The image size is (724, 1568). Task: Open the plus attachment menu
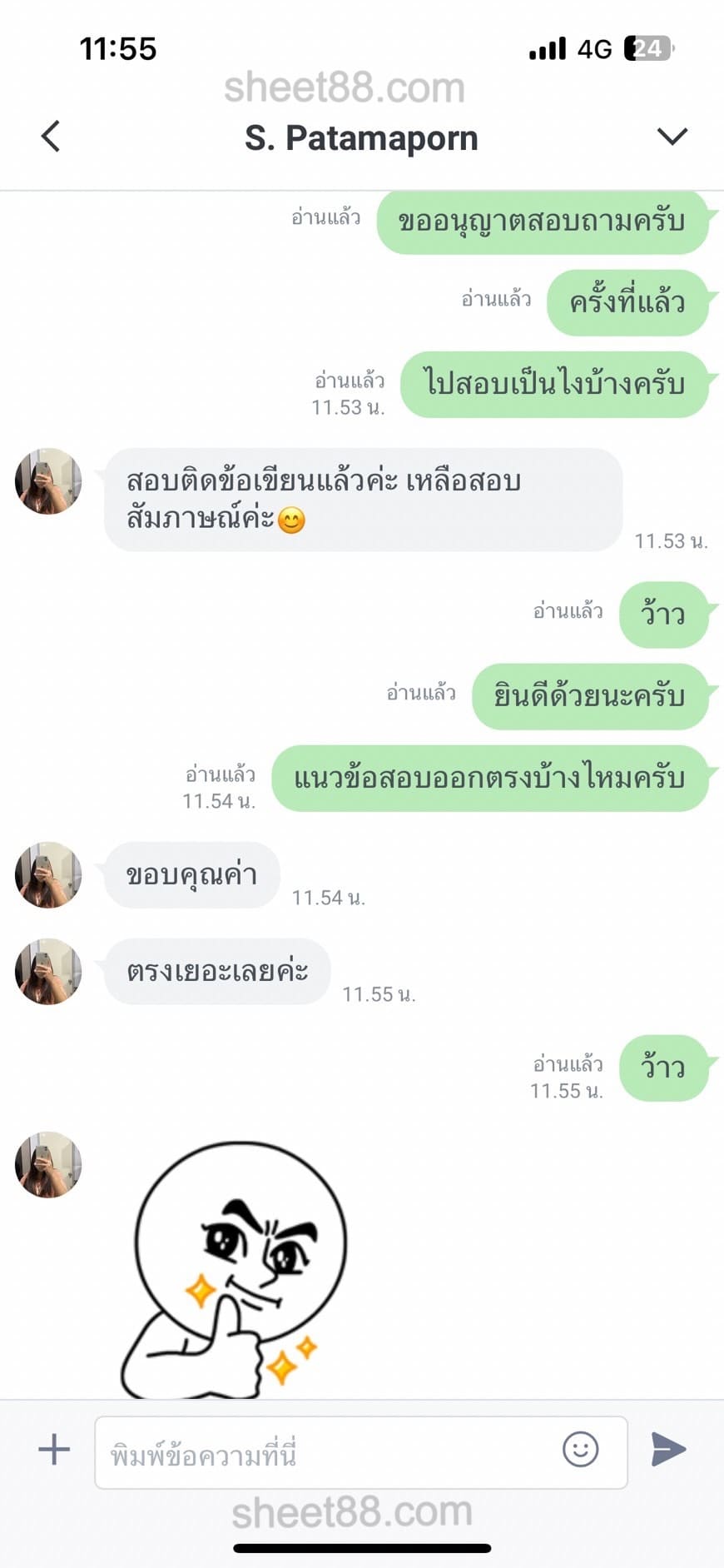point(54,1450)
